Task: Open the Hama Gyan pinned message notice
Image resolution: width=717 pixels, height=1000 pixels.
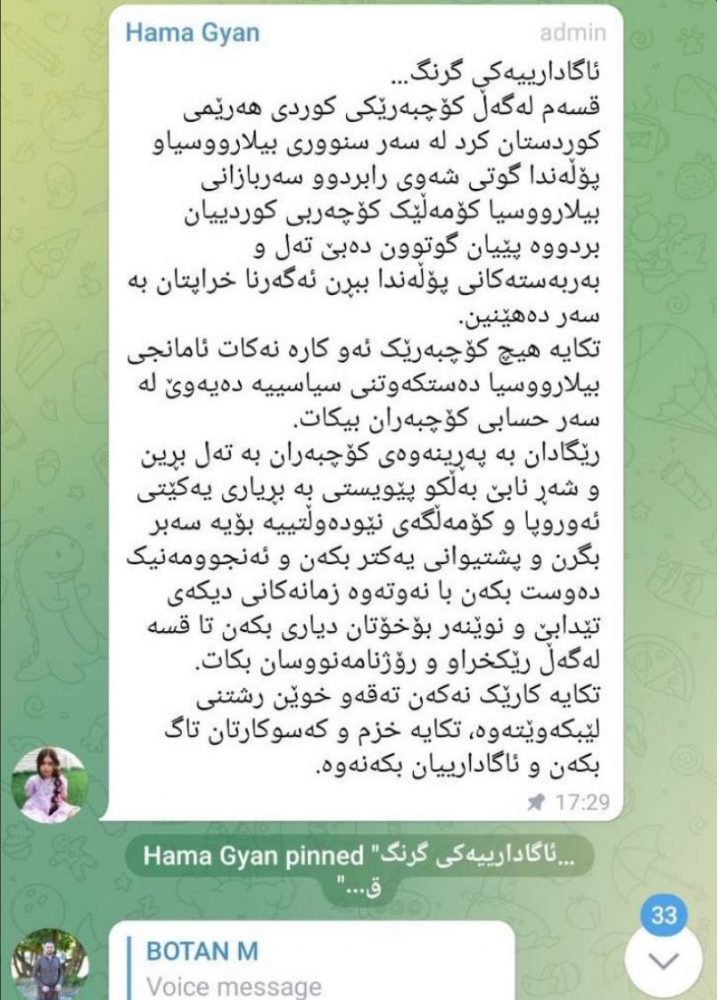Action: 360,869
